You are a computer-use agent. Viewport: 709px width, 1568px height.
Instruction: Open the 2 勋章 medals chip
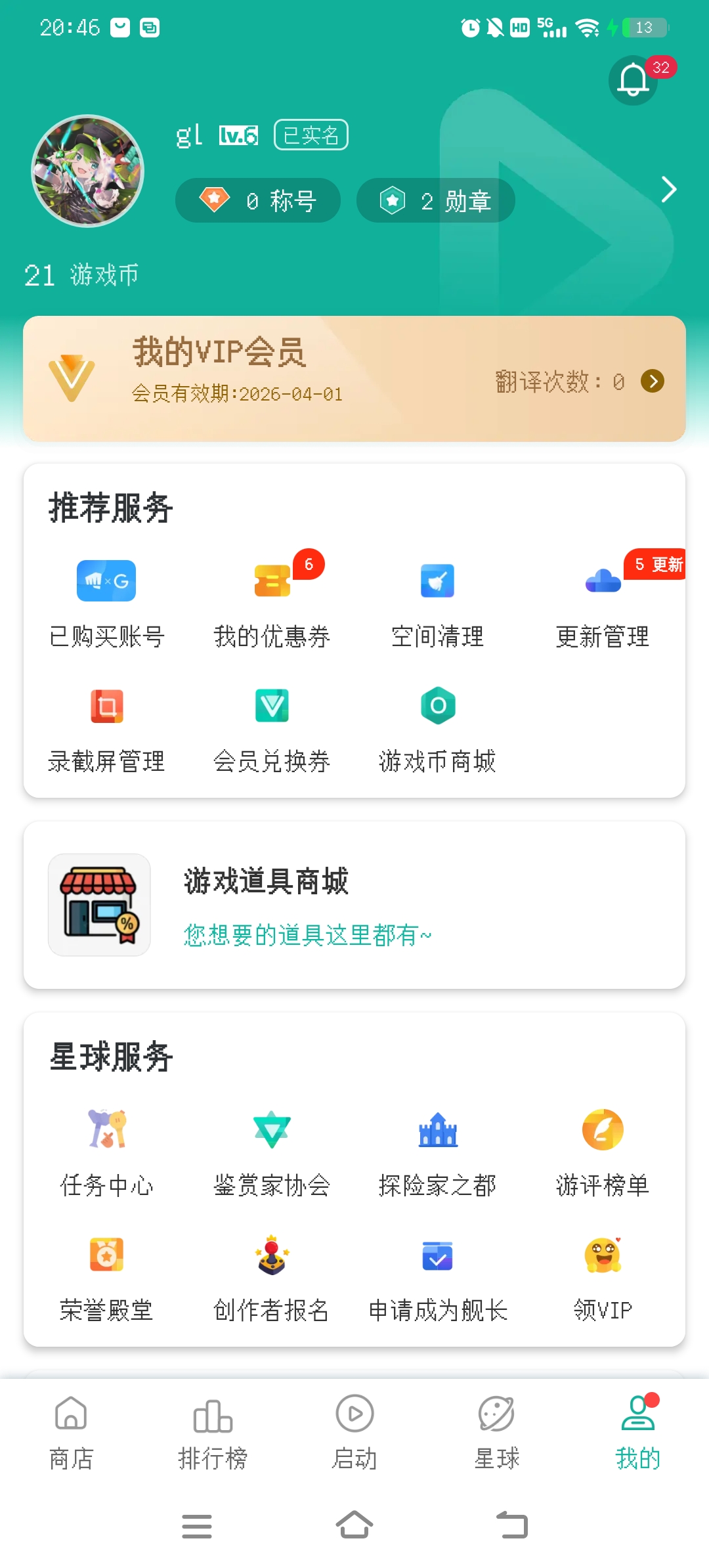click(435, 200)
